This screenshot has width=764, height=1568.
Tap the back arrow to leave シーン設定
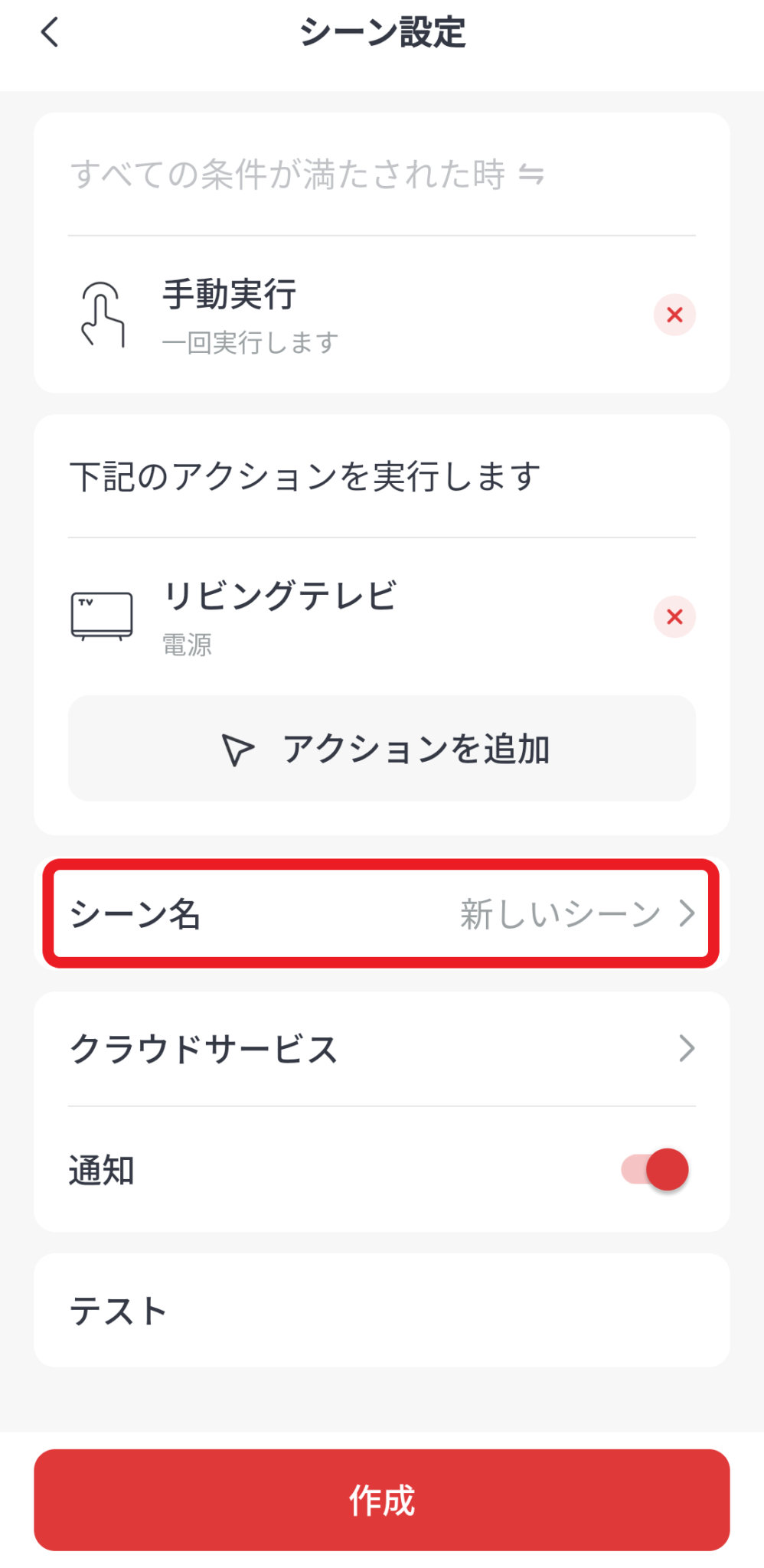click(x=48, y=32)
